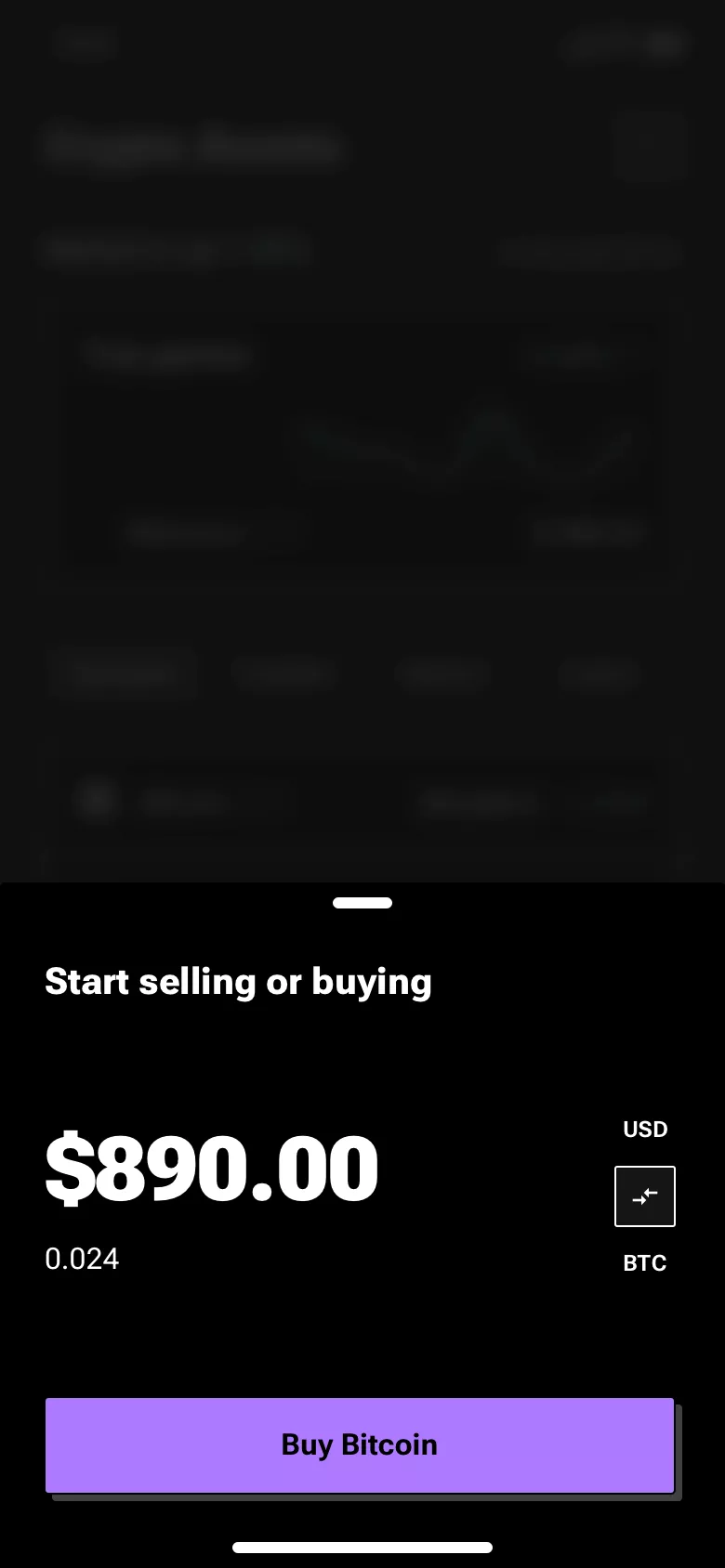Viewport: 725px width, 1568px height.
Task: Select the second dimmed tab pill
Action: (284, 674)
